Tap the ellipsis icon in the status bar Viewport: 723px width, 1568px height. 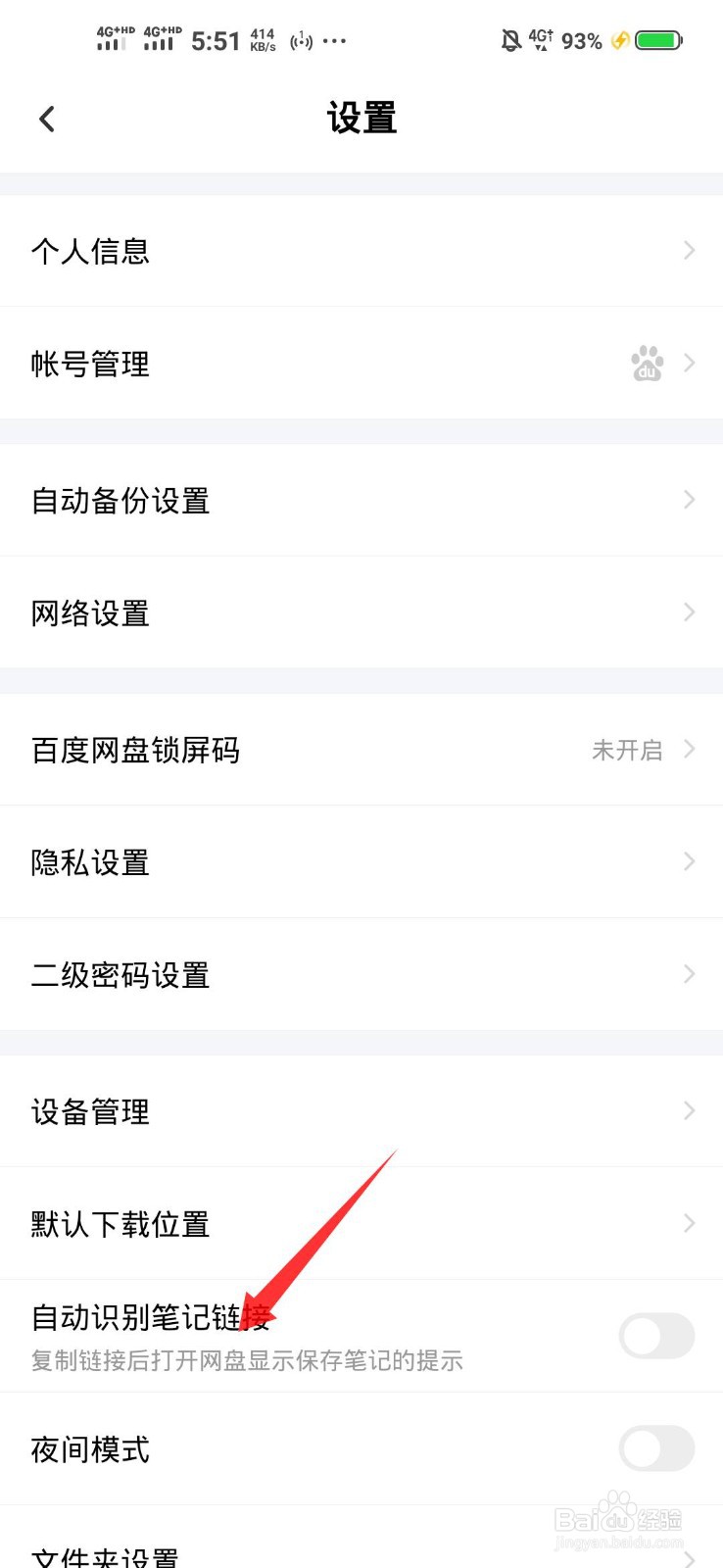pos(334,42)
